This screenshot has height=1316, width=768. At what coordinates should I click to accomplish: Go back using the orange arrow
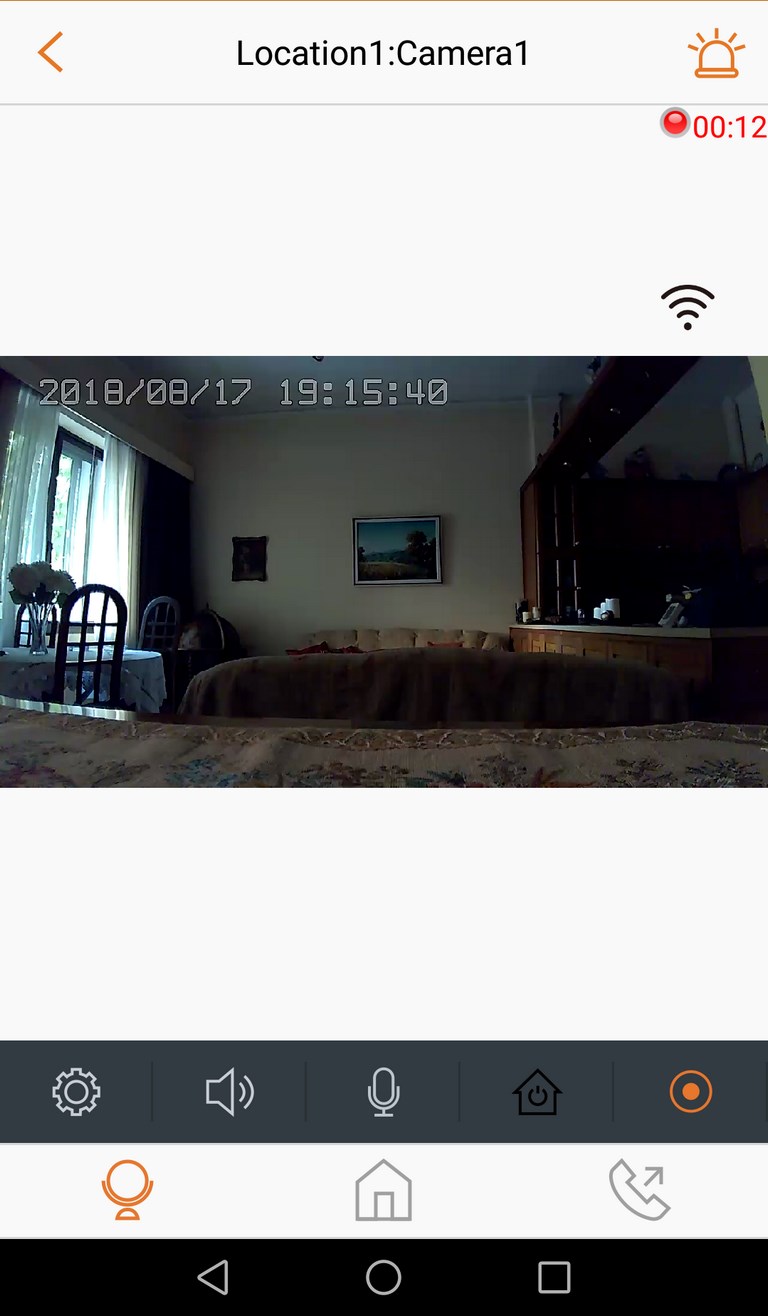[x=50, y=52]
